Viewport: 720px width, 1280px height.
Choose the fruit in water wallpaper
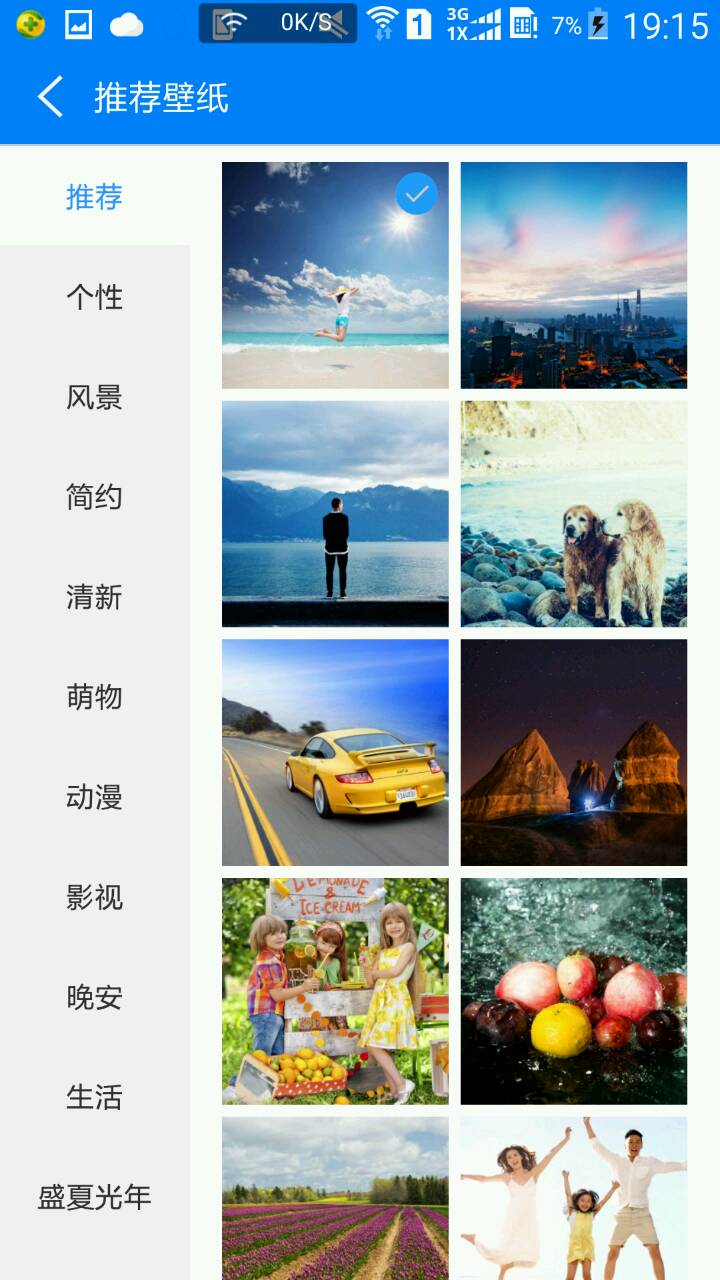click(574, 991)
